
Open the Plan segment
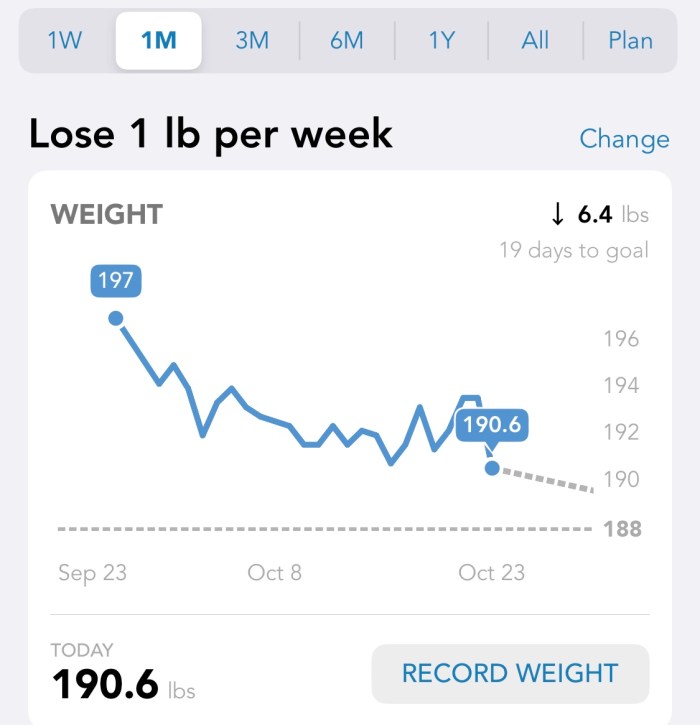click(x=630, y=41)
